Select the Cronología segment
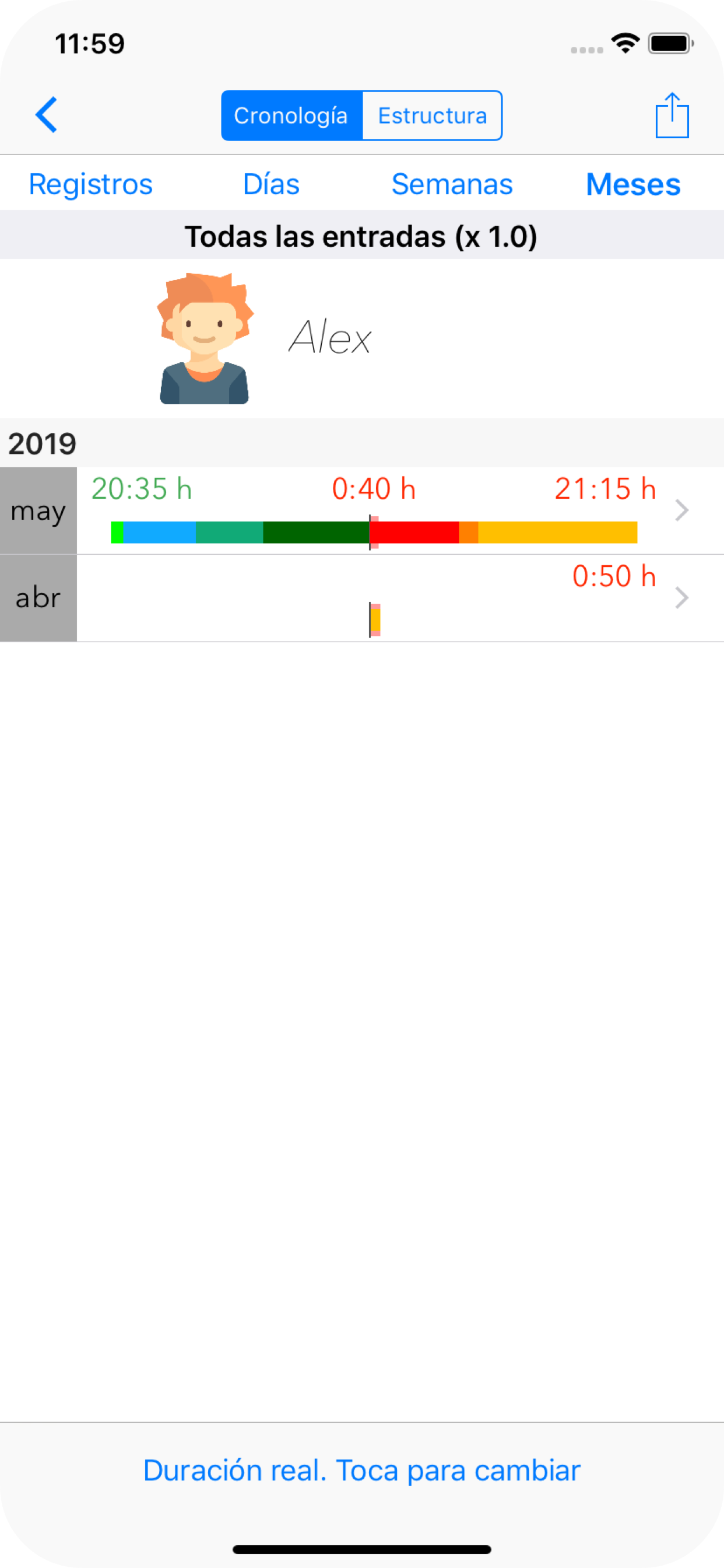 click(291, 116)
